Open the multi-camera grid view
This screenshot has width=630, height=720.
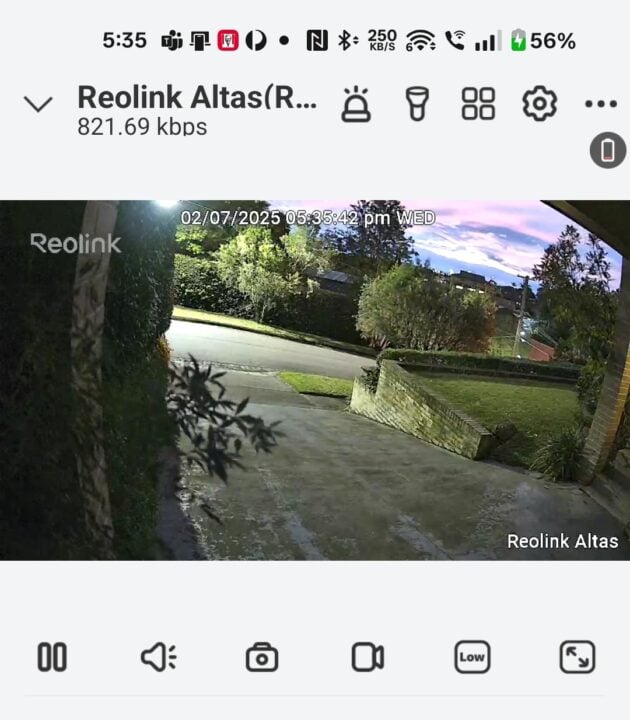click(478, 104)
